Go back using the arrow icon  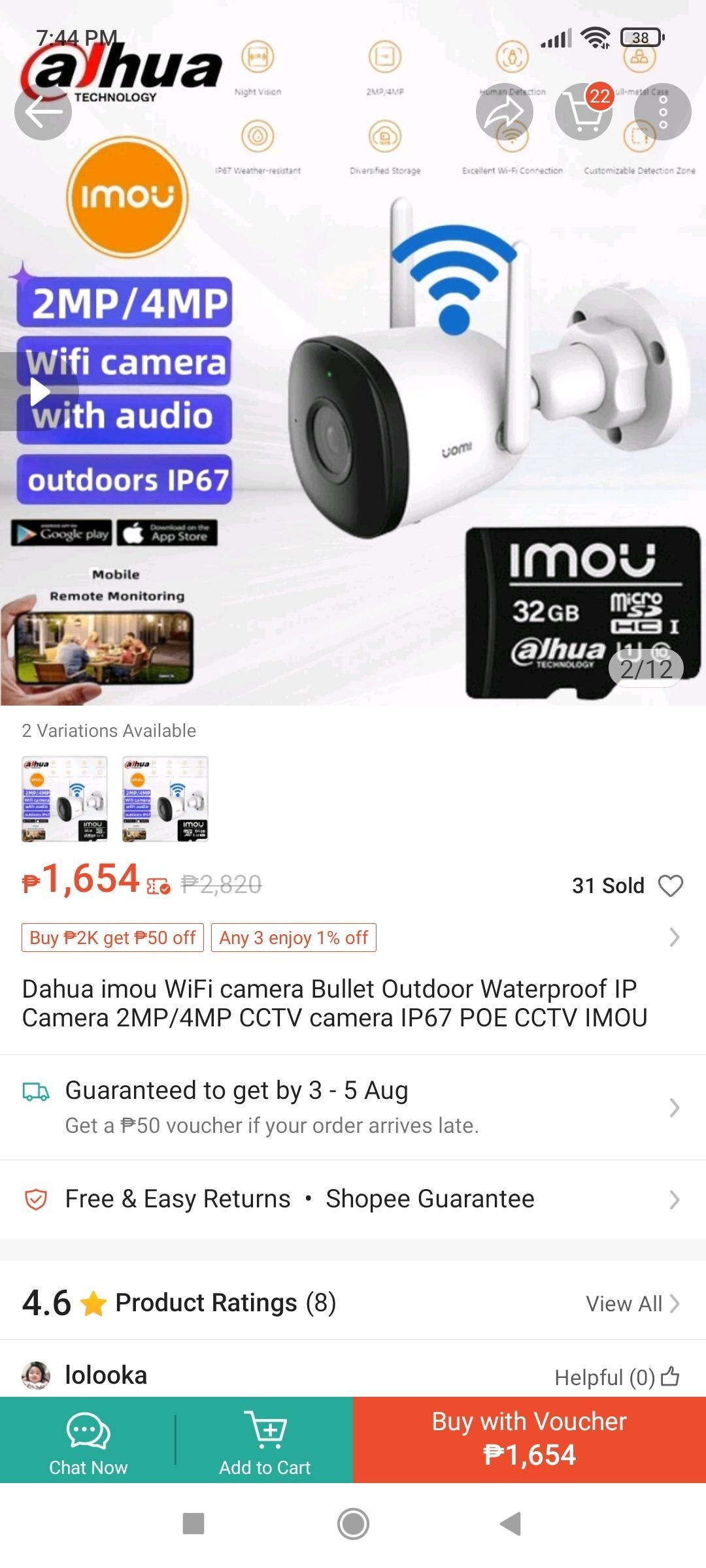43,112
